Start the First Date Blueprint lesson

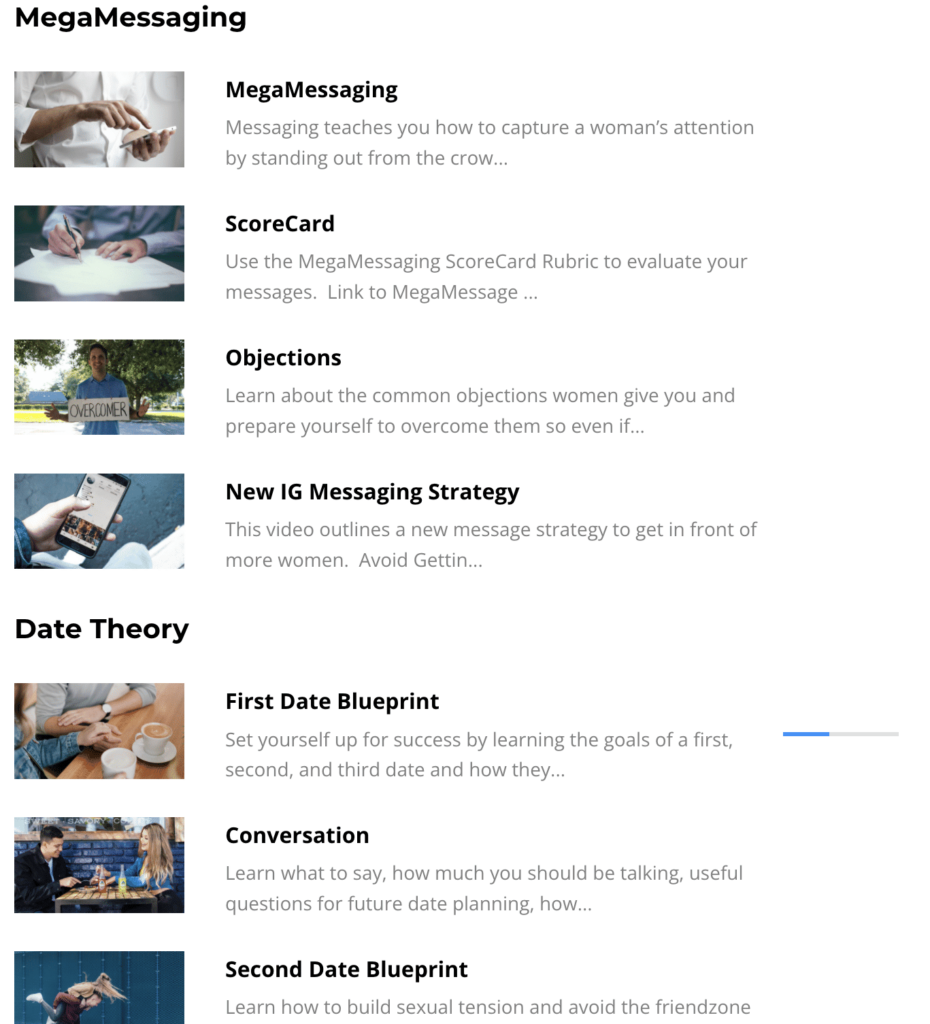coord(332,702)
